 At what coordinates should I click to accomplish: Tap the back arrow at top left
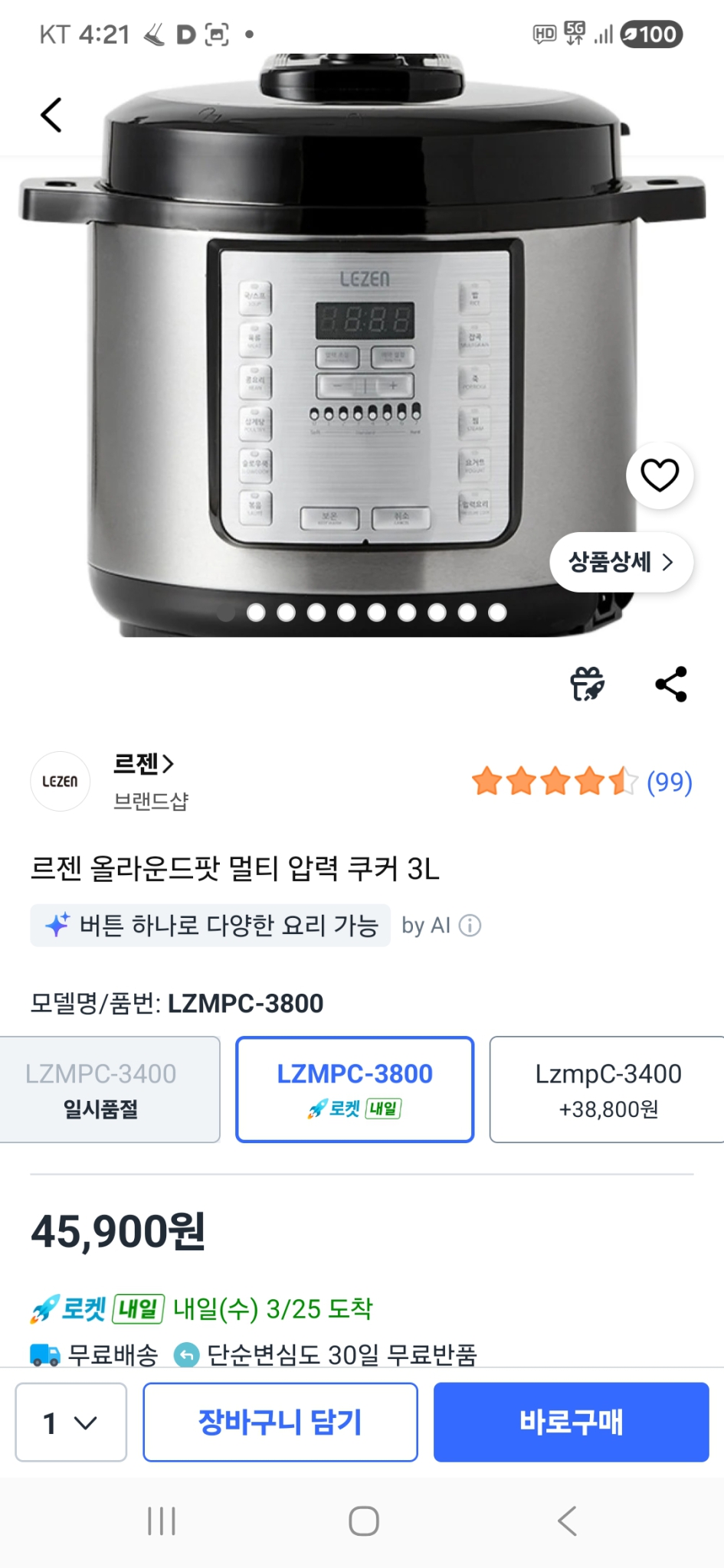pos(51,113)
